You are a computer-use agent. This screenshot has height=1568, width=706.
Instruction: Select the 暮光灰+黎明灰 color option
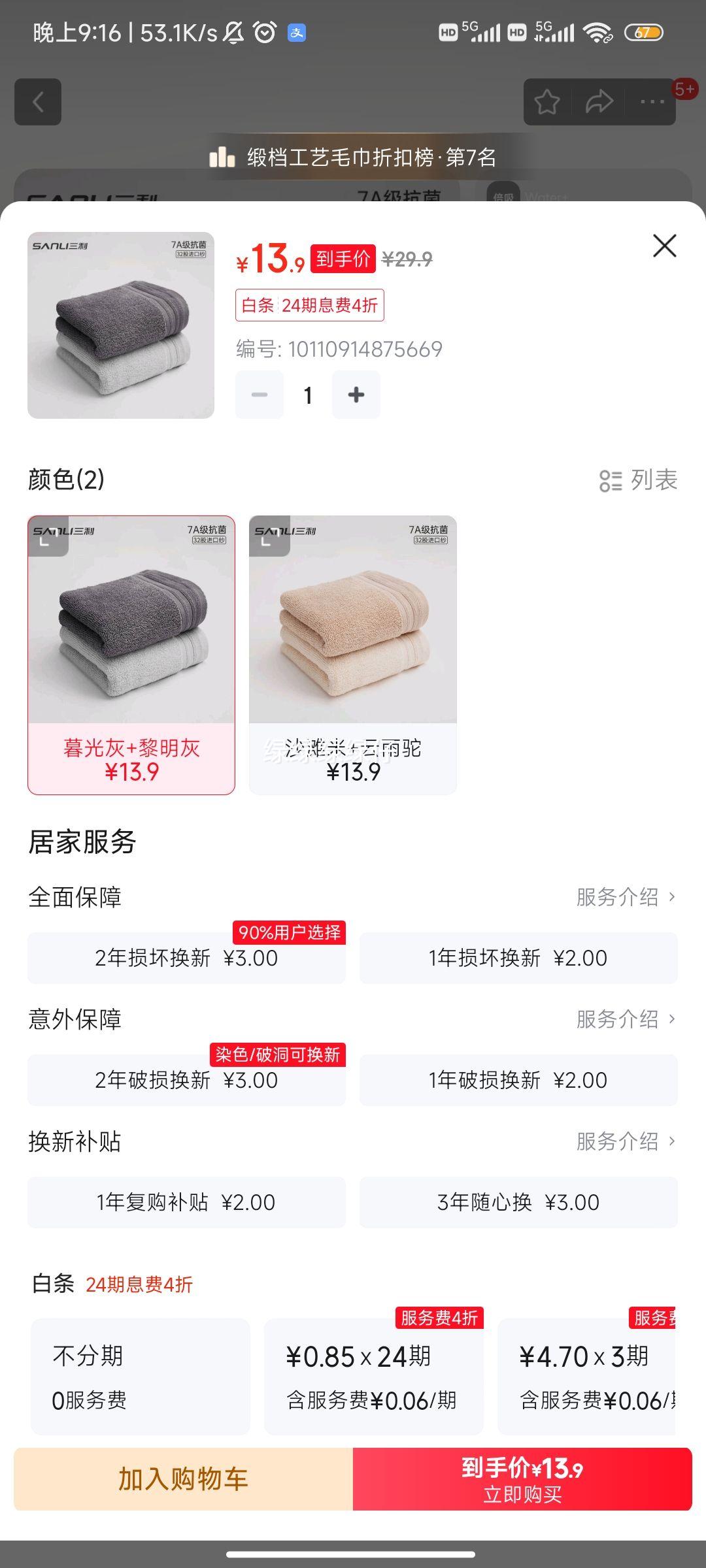click(131, 655)
